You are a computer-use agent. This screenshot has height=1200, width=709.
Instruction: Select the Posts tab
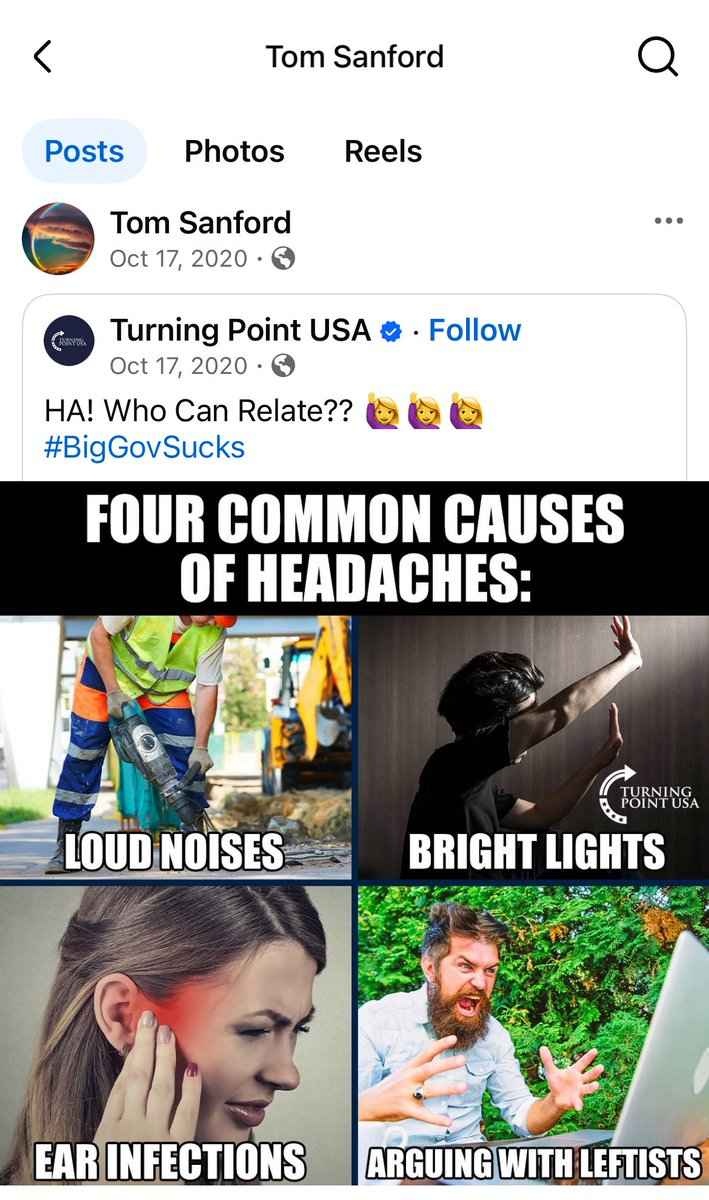click(84, 151)
